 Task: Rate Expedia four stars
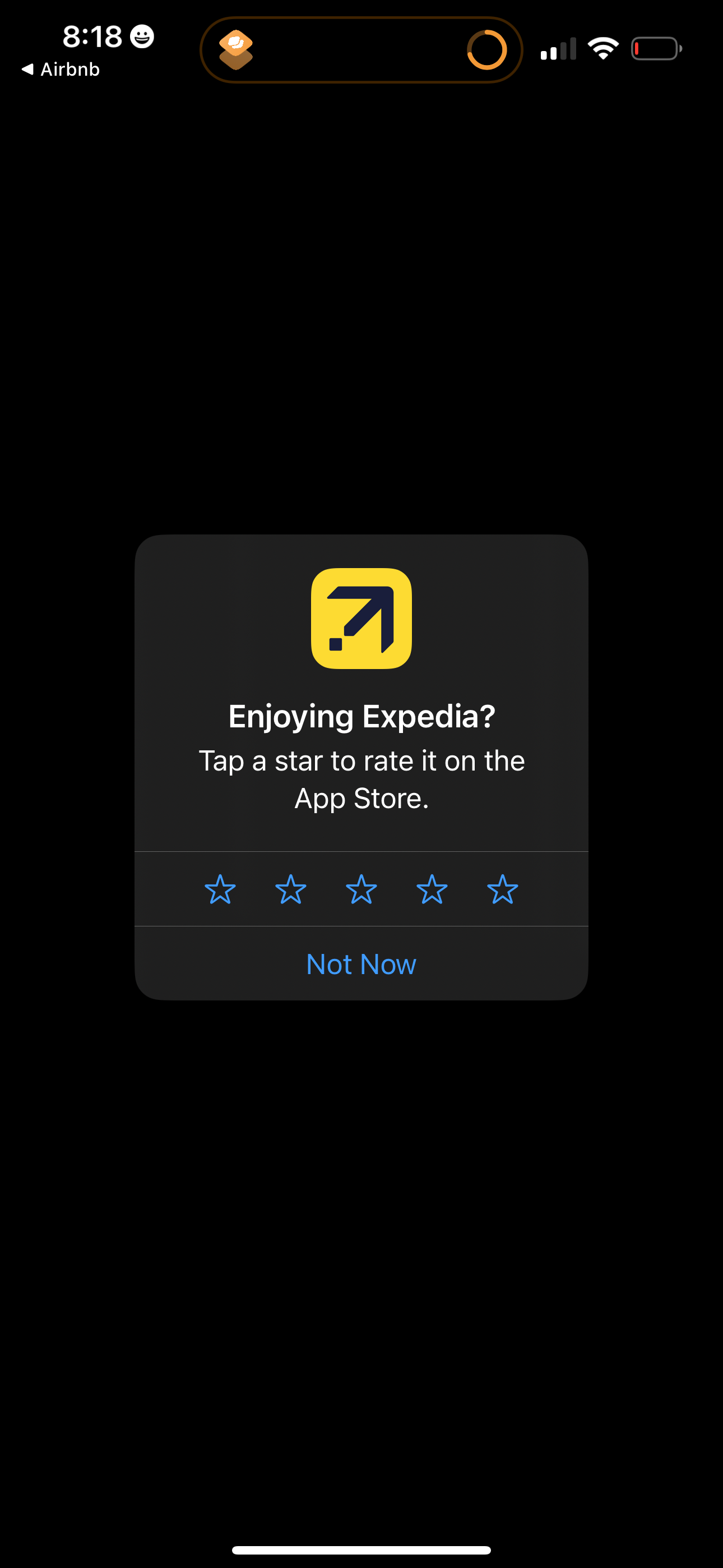pos(431,889)
